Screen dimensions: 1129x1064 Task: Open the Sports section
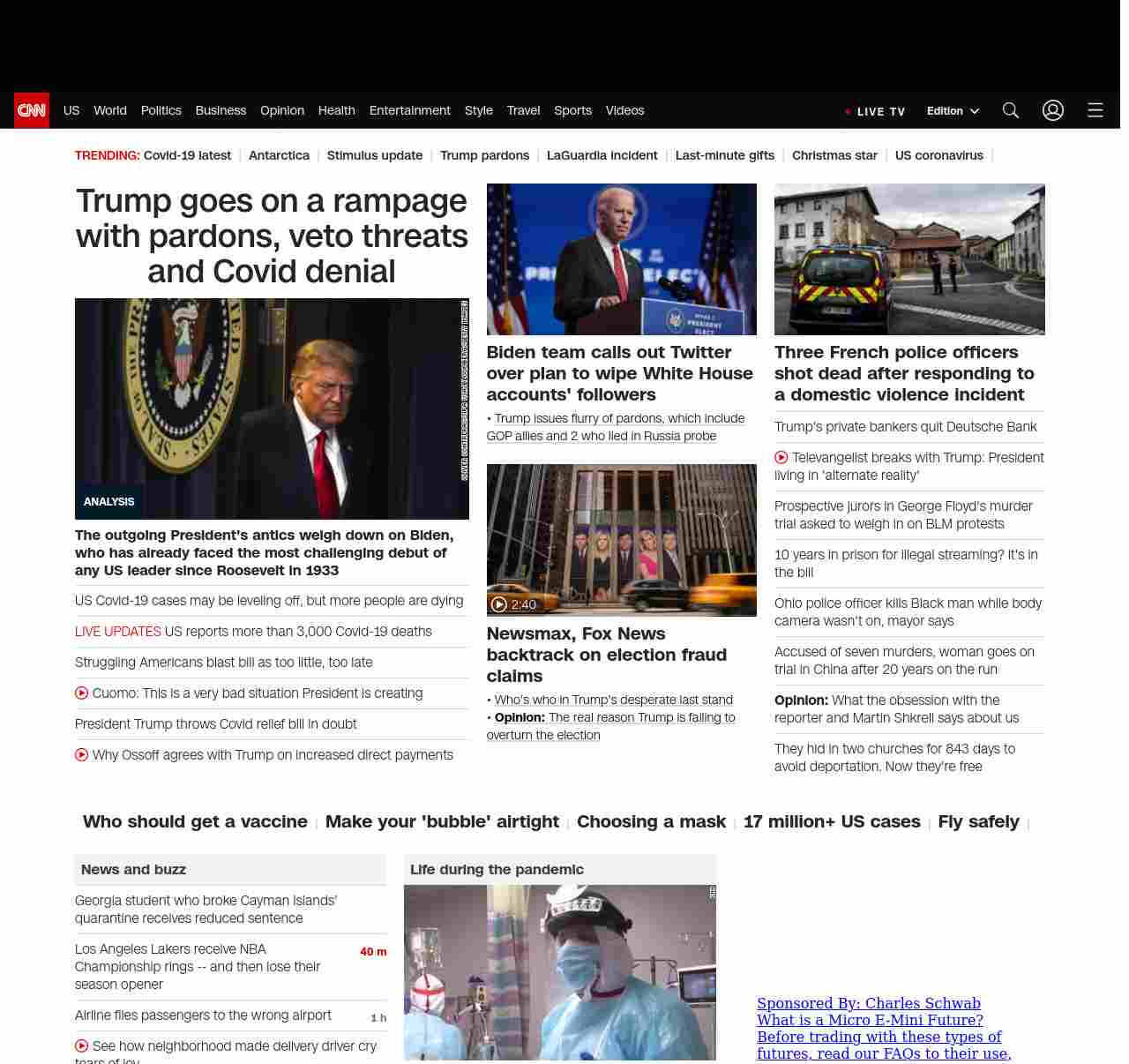tap(572, 110)
